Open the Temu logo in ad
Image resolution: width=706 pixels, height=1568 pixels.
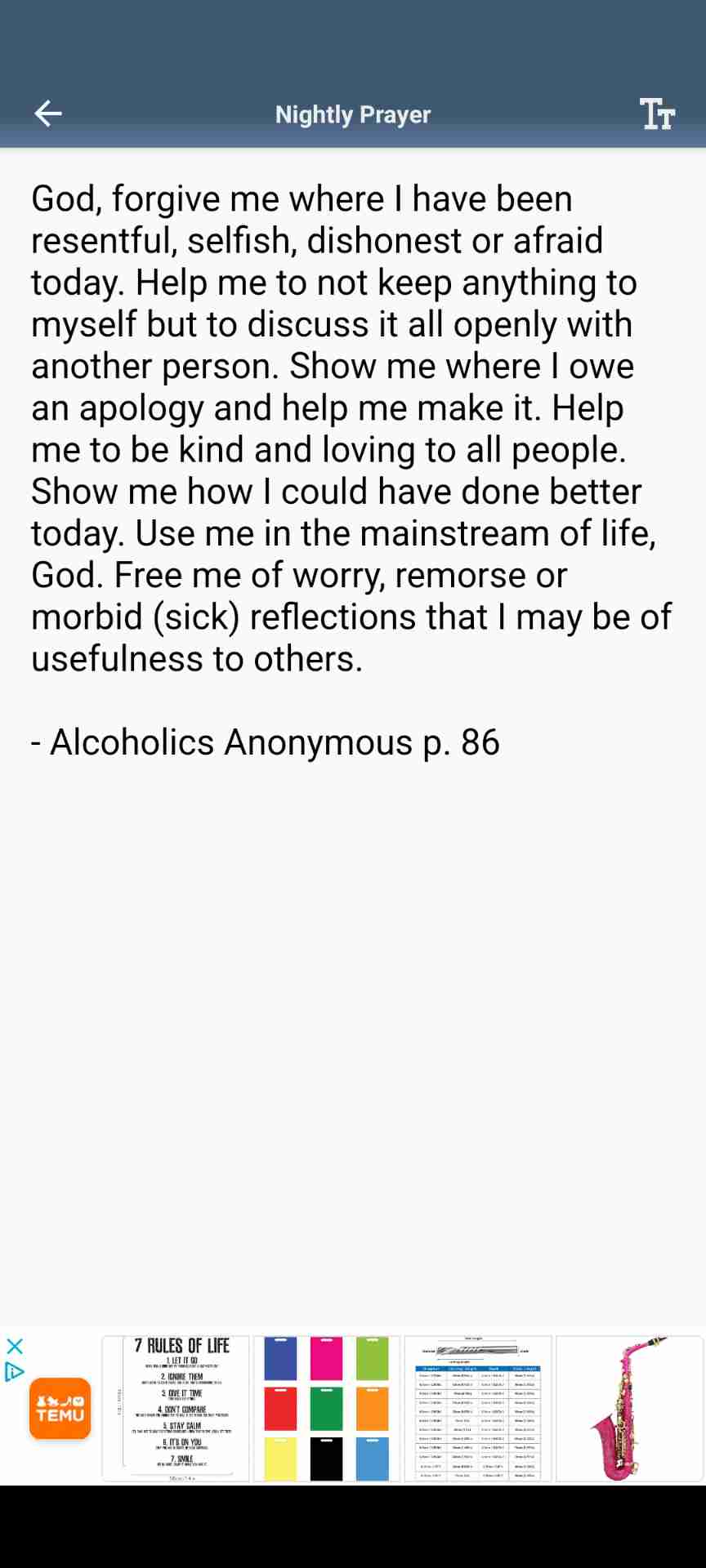[x=60, y=1409]
